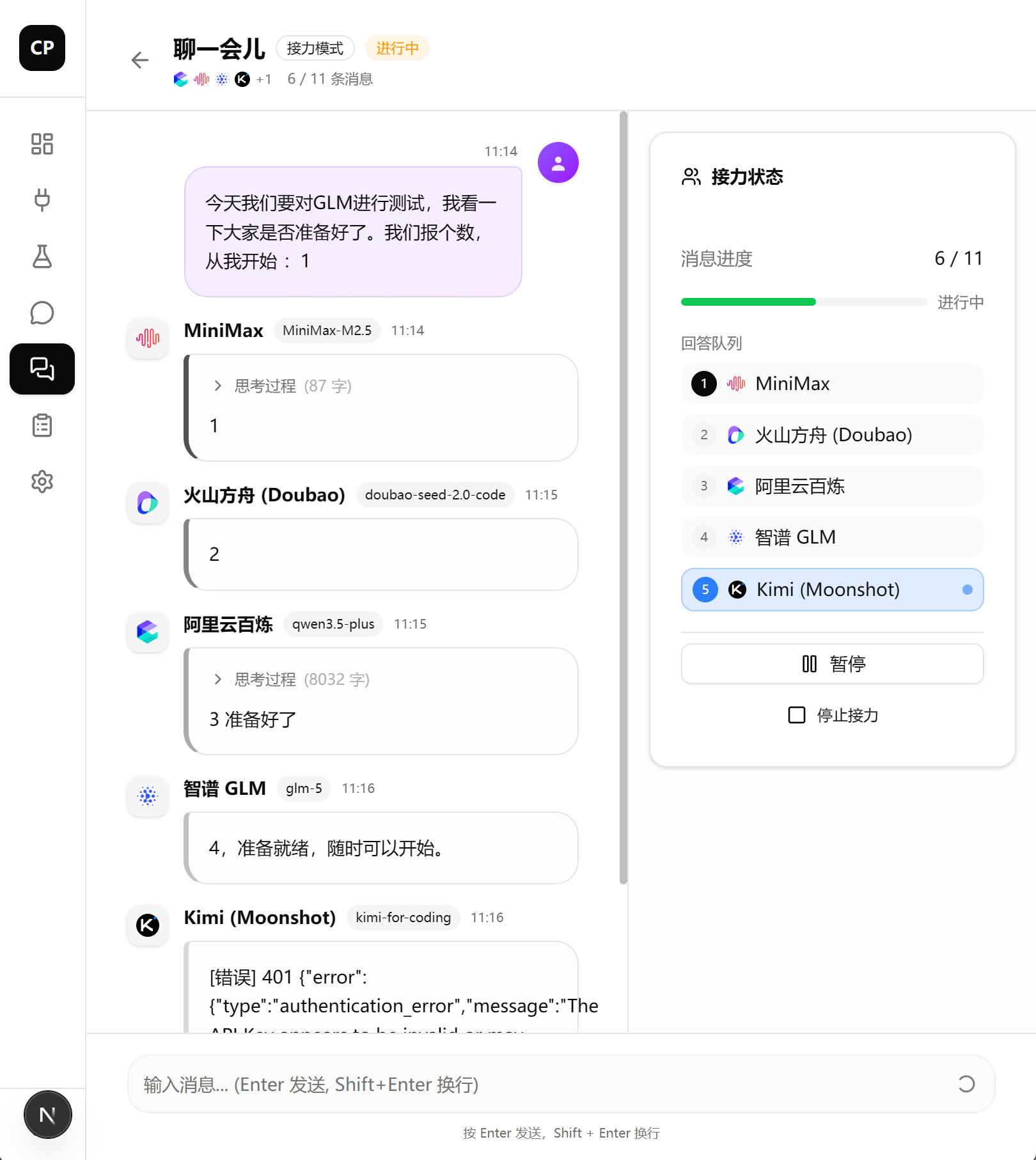Switch to the single chat bubble section
The image size is (1036, 1160).
42,313
